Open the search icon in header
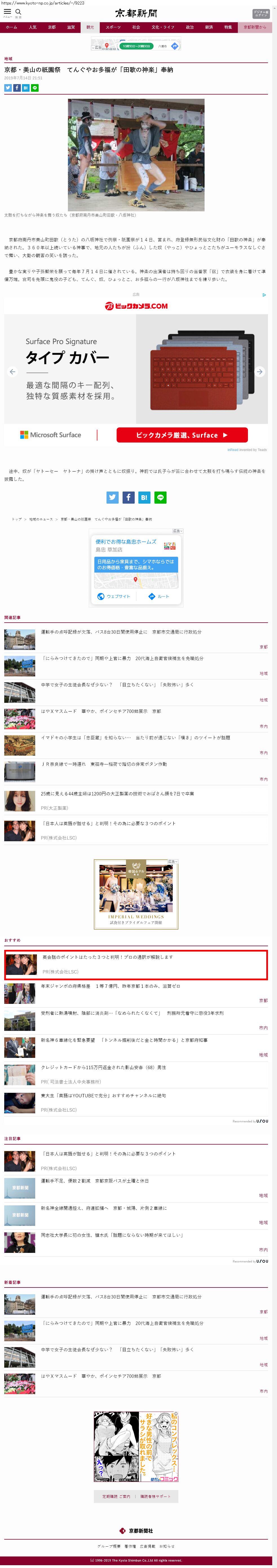277x1568 pixels. click(x=18, y=12)
